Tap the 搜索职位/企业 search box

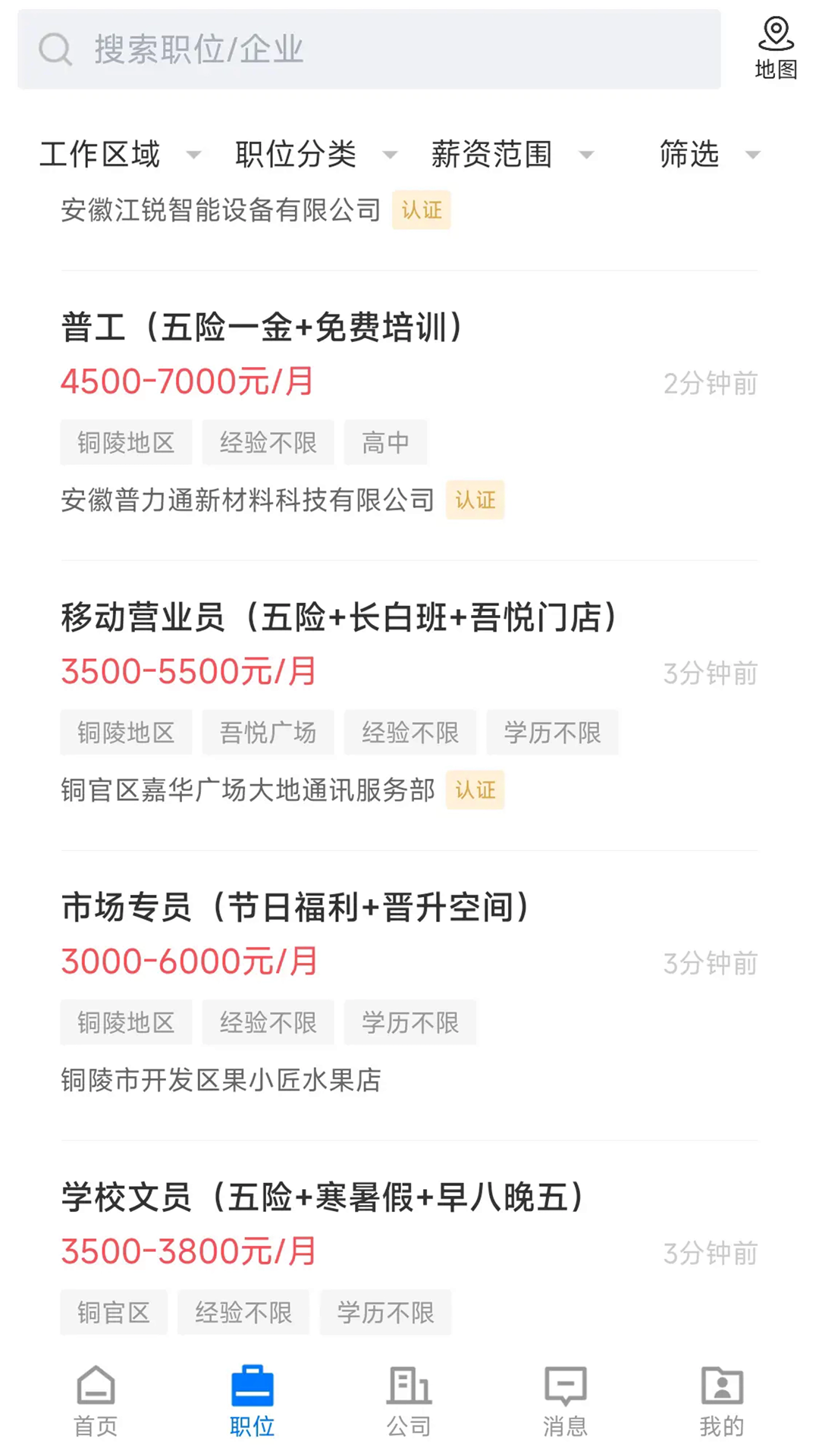369,49
